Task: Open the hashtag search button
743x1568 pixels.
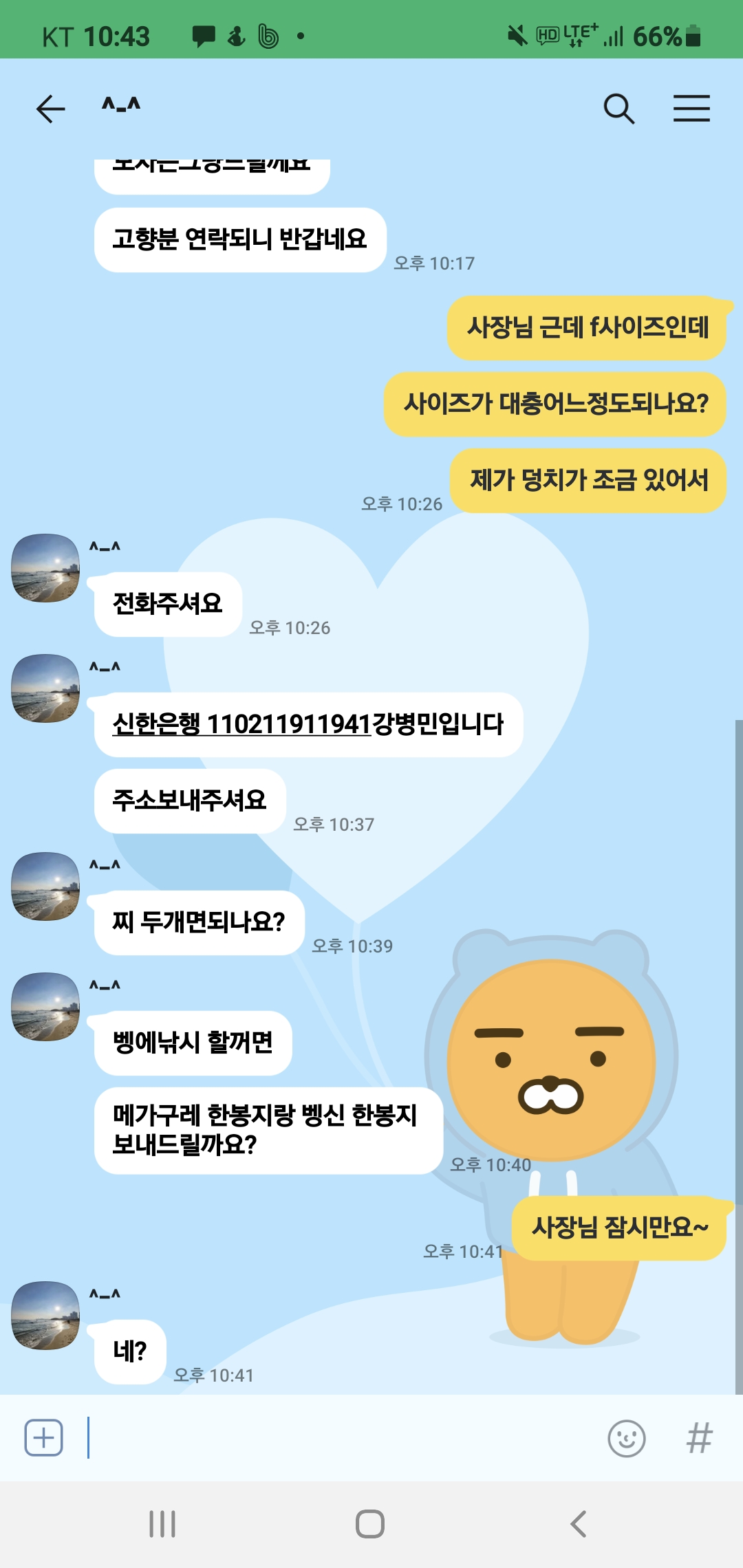Action: click(699, 1438)
